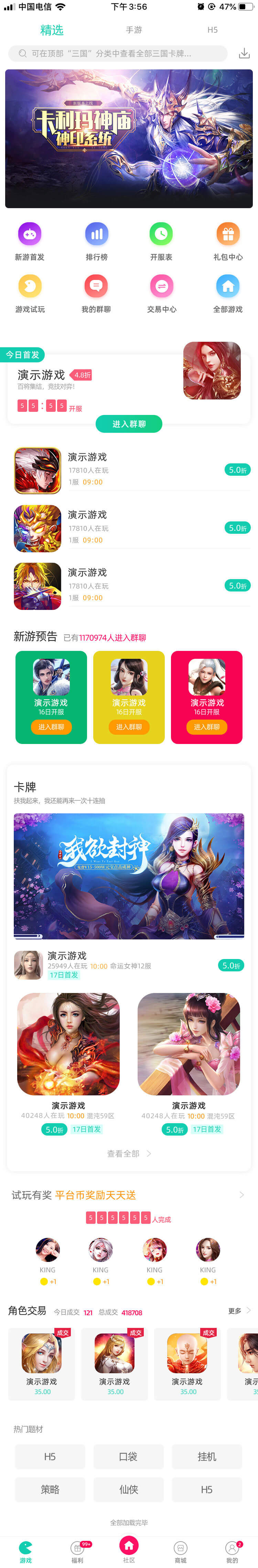The height and width of the screenshot is (1568, 258).
Task: Switch to the 福利 bottom tab
Action: point(77,1551)
